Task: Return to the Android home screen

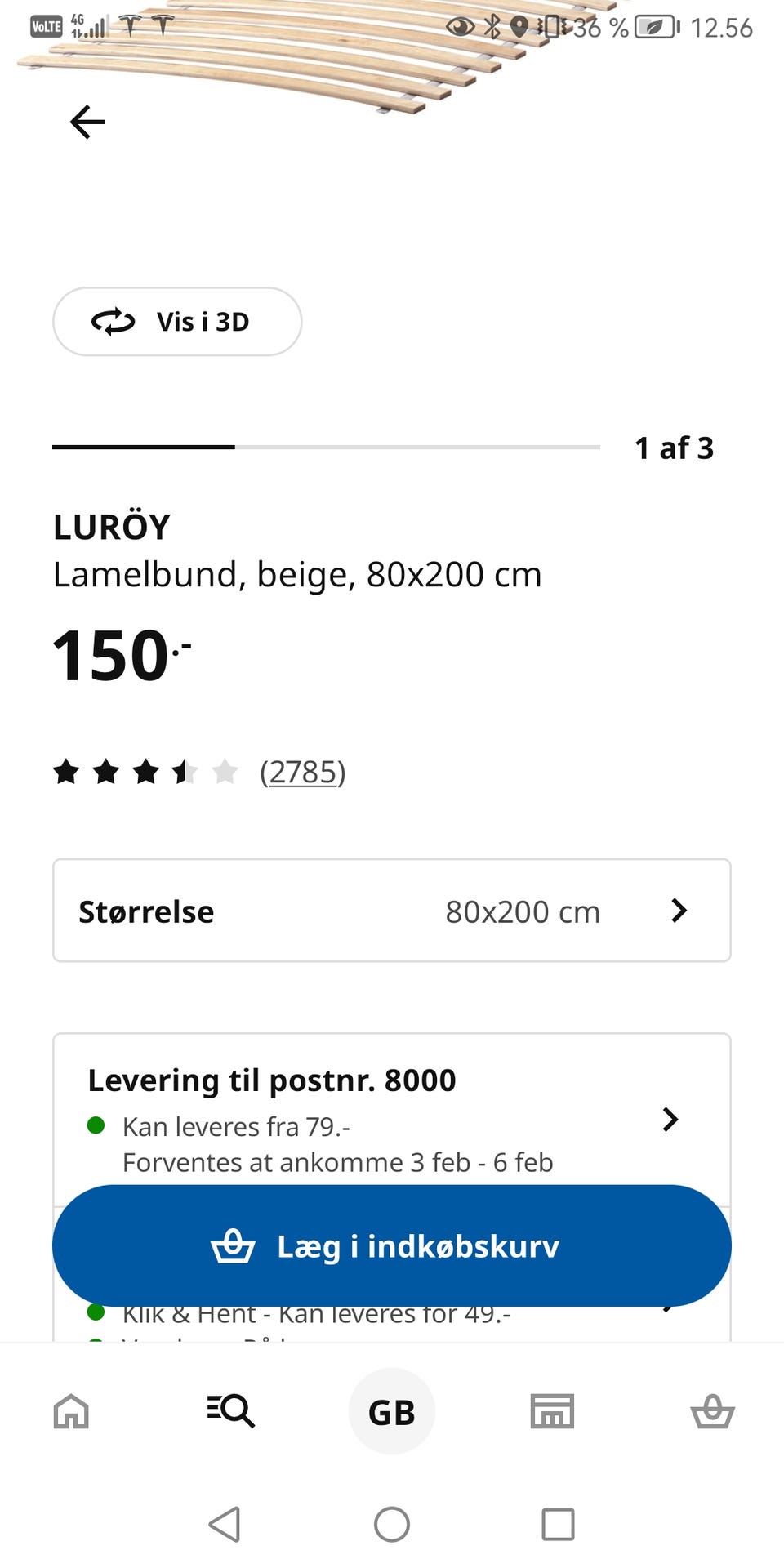Action: click(392, 1524)
